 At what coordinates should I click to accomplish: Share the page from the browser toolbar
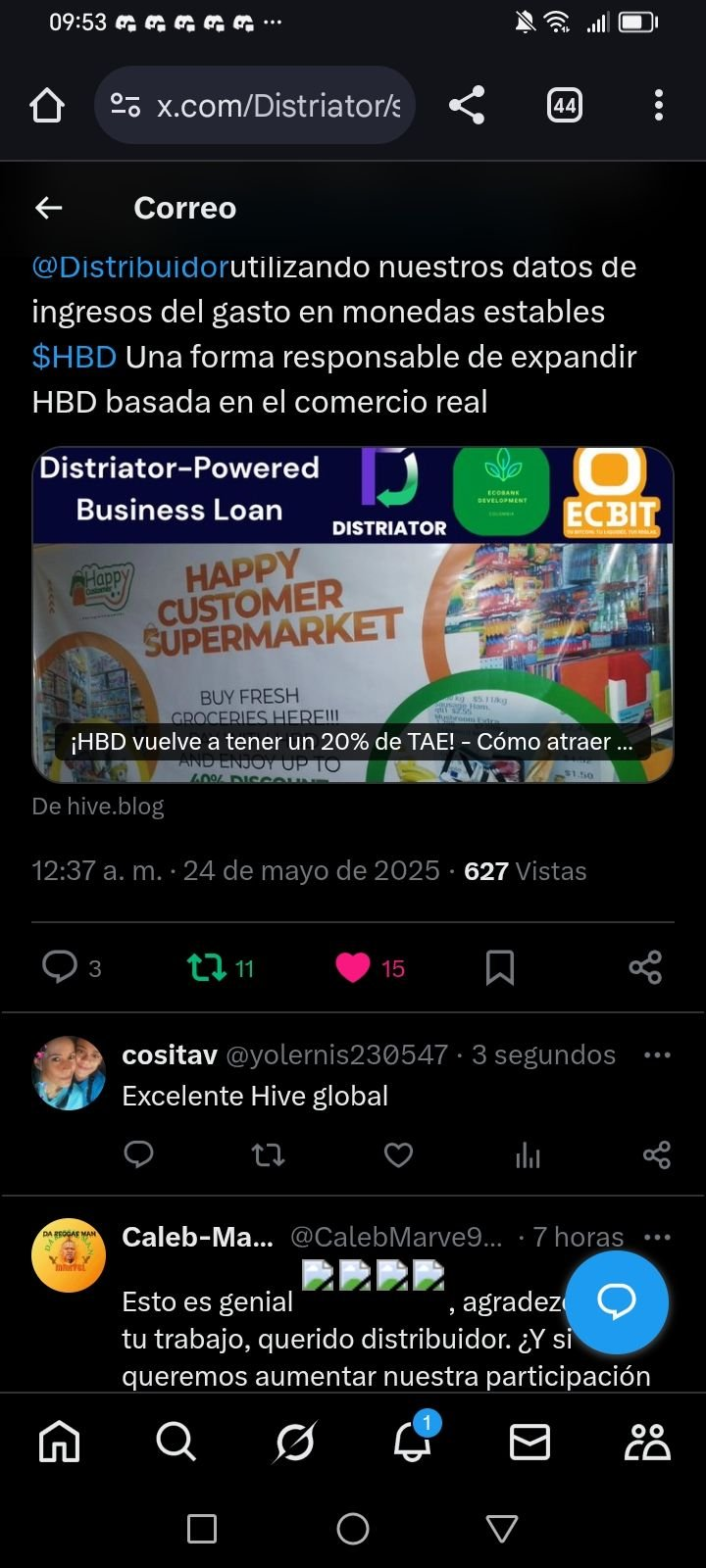point(467,105)
